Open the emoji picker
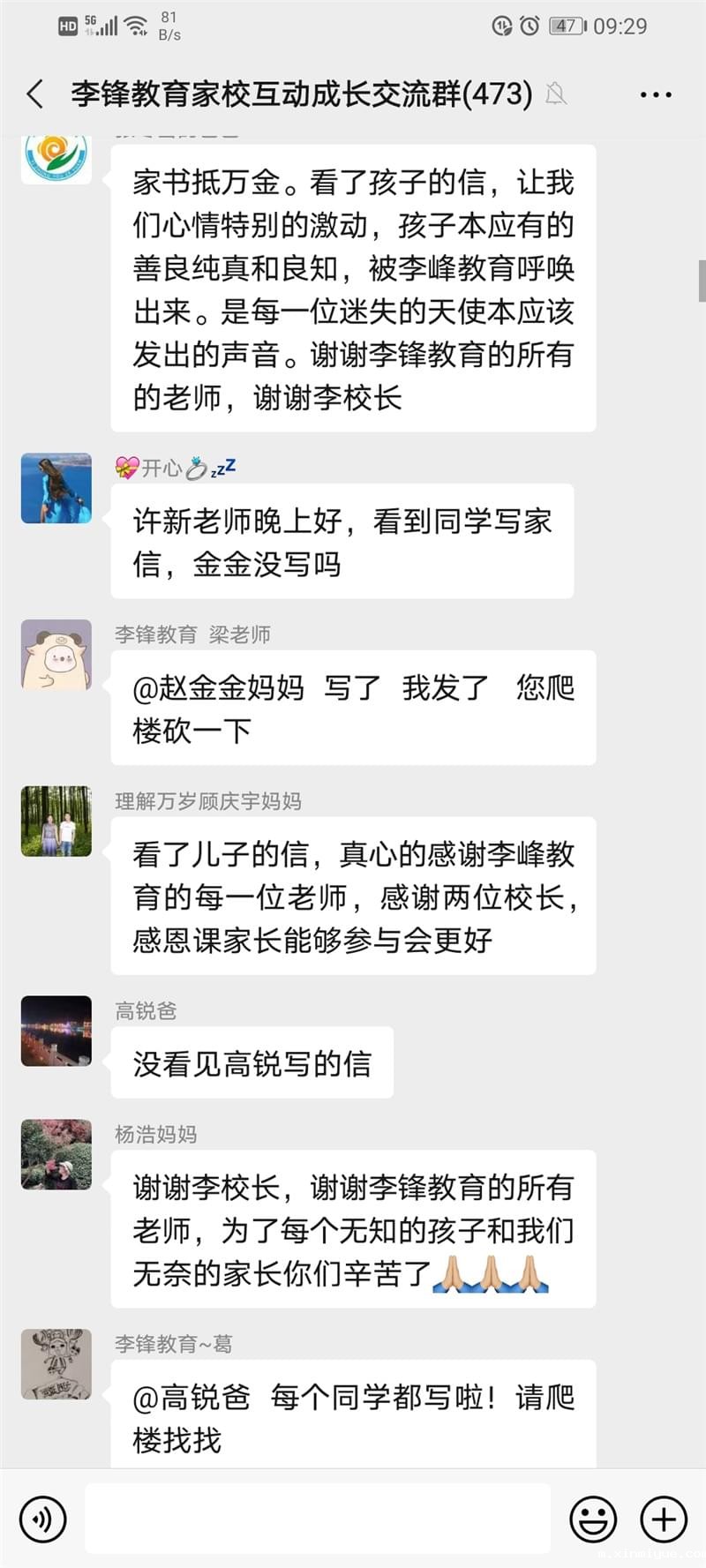The width and height of the screenshot is (706, 1568). click(x=594, y=1519)
